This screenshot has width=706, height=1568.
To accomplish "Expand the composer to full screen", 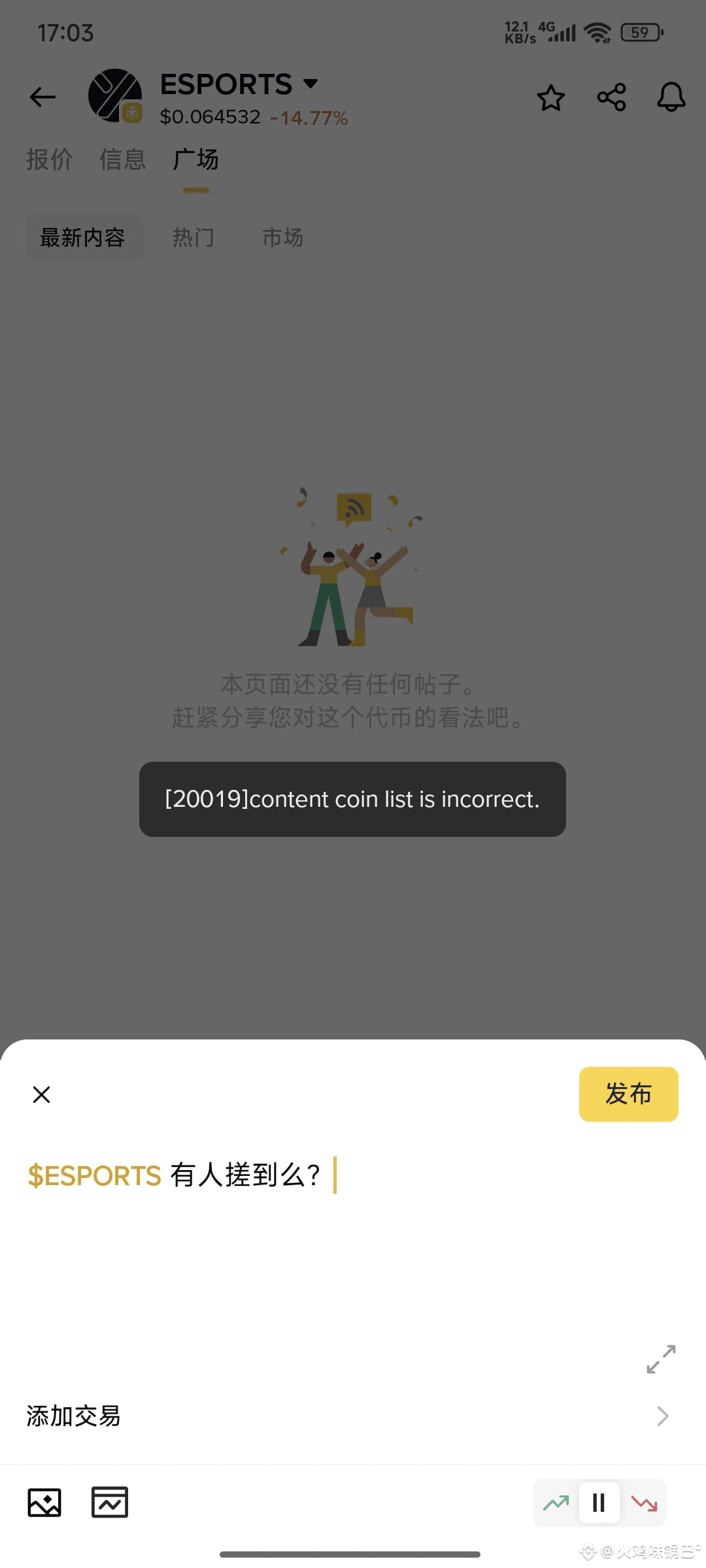I will coord(661,1359).
